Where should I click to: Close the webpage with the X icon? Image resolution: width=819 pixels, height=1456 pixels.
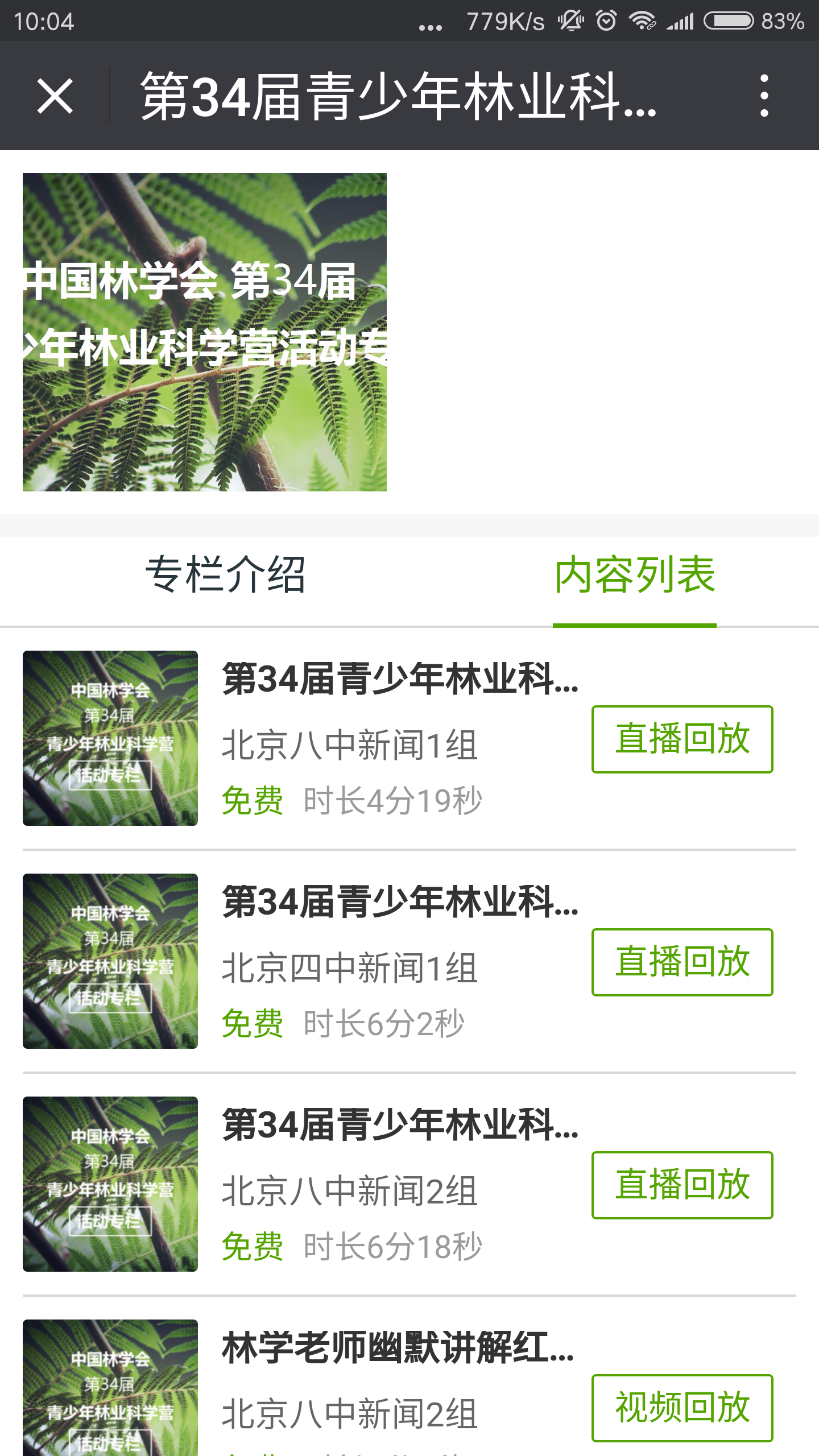pyautogui.click(x=55, y=96)
